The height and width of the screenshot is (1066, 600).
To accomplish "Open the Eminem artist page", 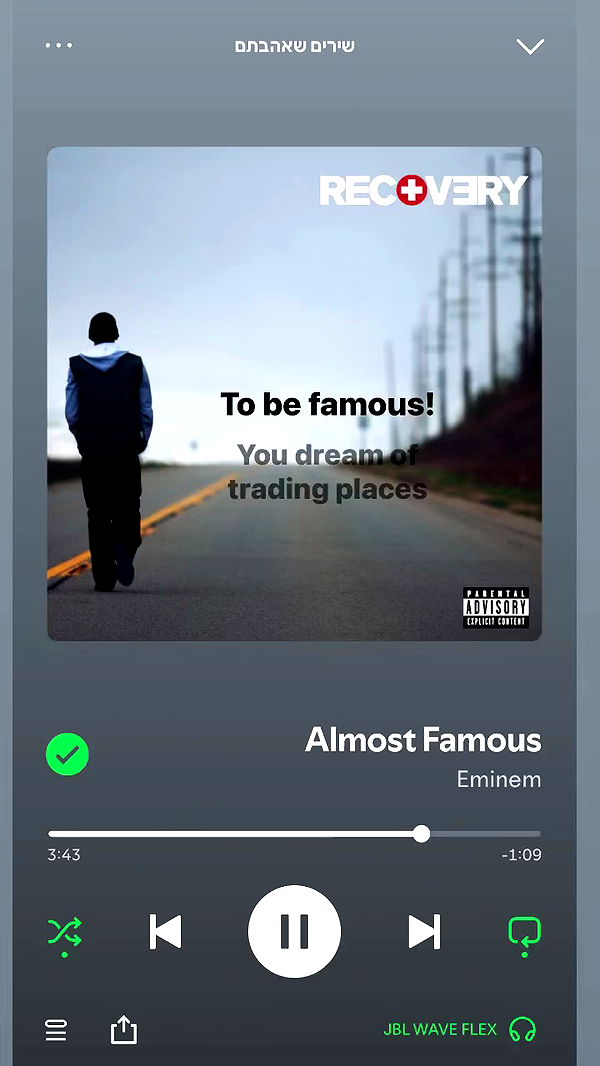I will [x=498, y=779].
